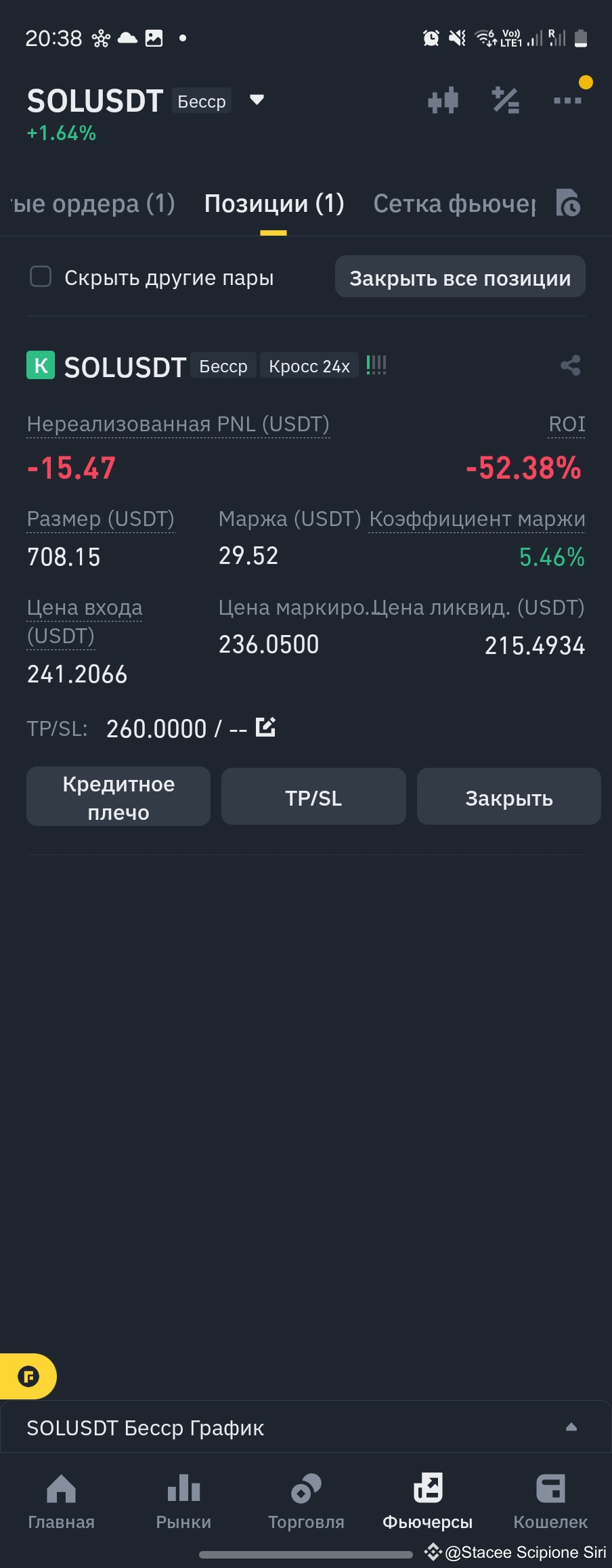Open the Сетка фьючерсов tab
This screenshot has height=1568, width=612.
click(x=452, y=203)
